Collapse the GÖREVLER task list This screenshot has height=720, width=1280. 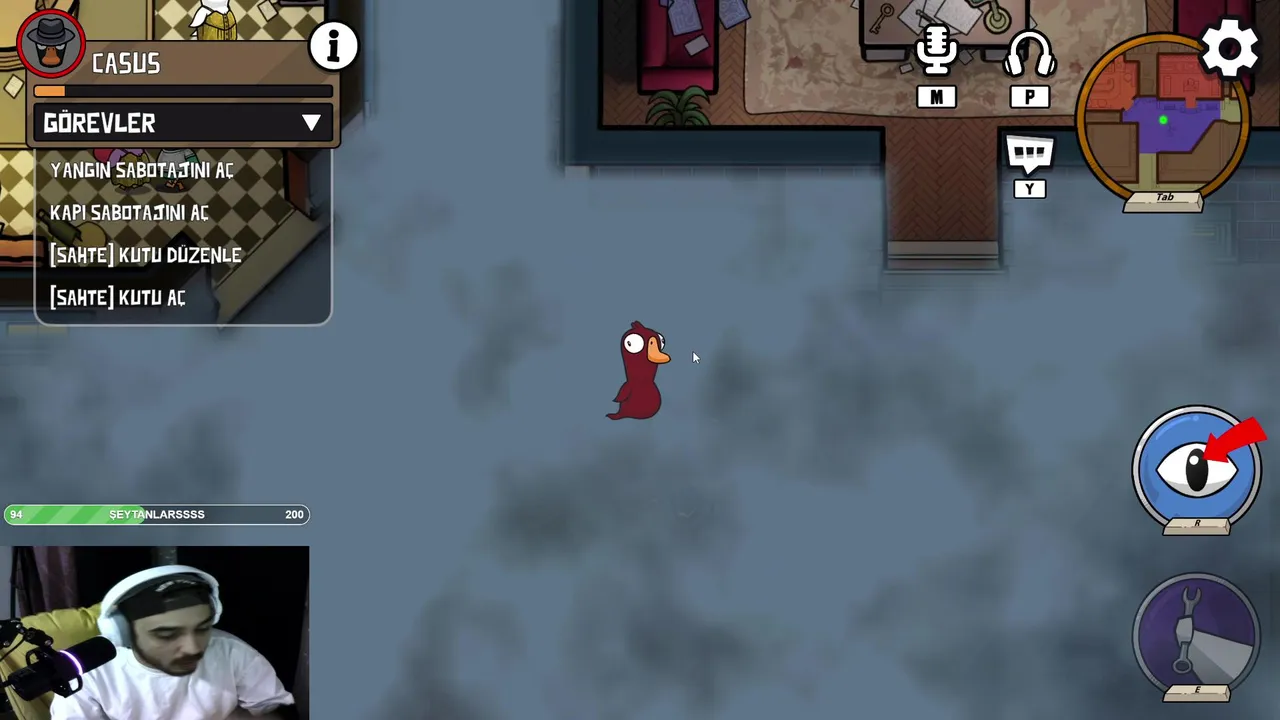pos(311,123)
